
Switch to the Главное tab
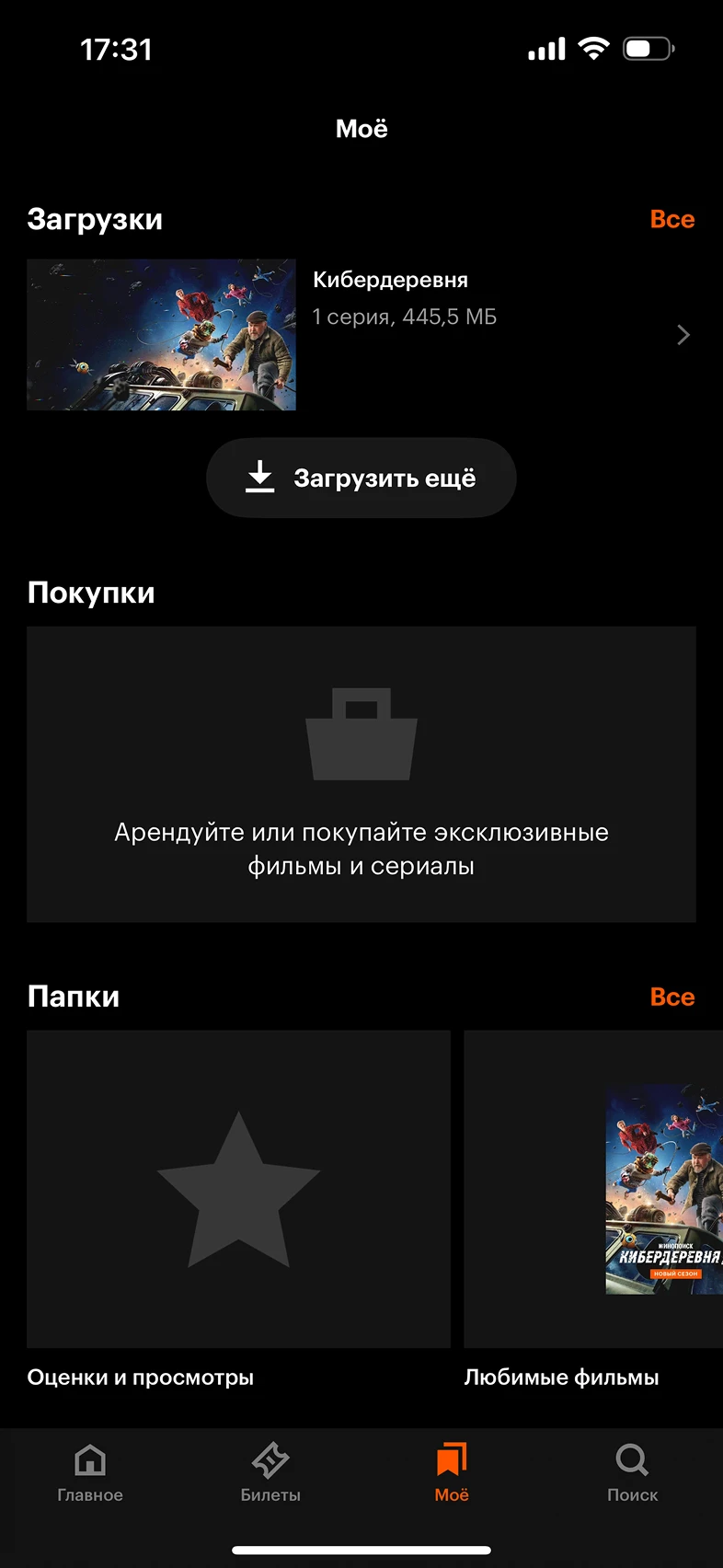tap(90, 1473)
